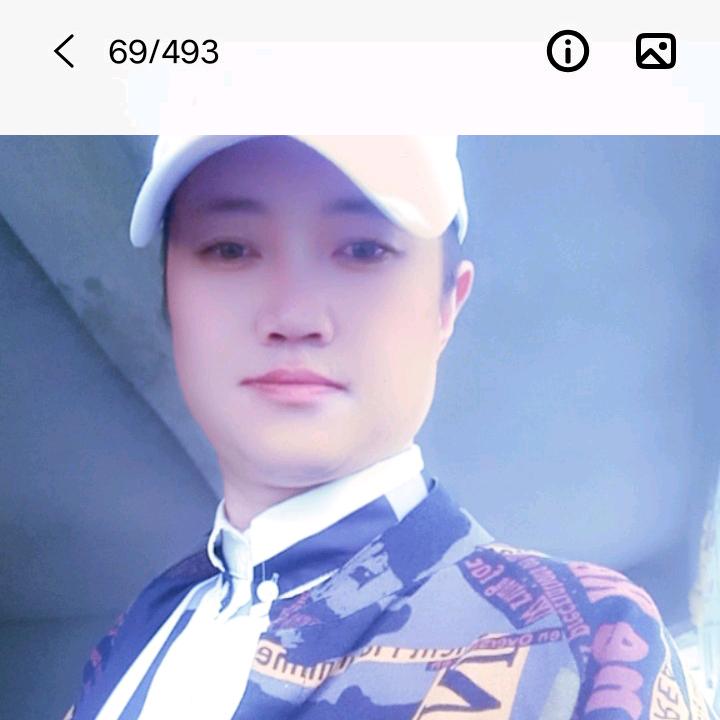Open the photo info details
This screenshot has height=720, width=720.
coord(567,51)
